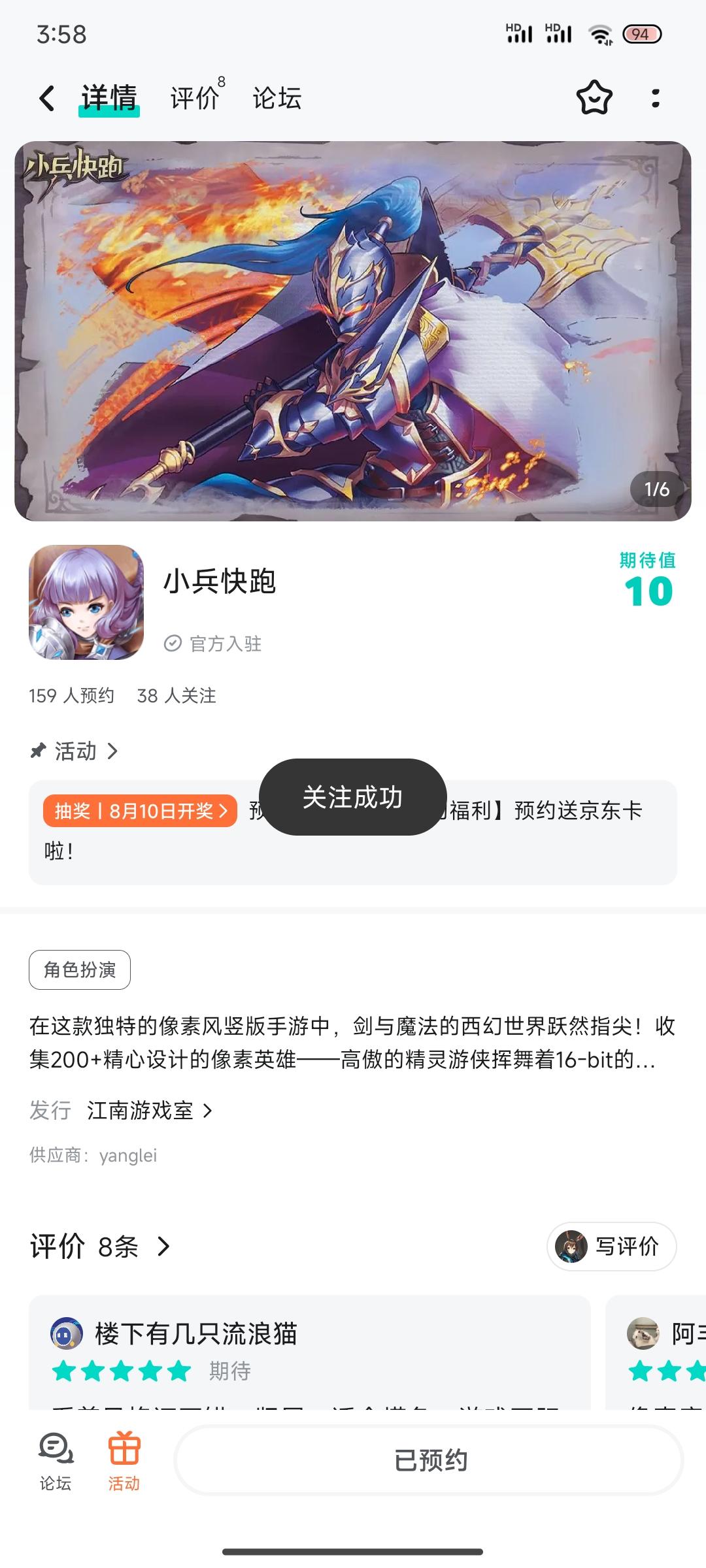Tap the 小兵快跑 game icon avatar
Viewport: 706px width, 1568px height.
click(85, 604)
